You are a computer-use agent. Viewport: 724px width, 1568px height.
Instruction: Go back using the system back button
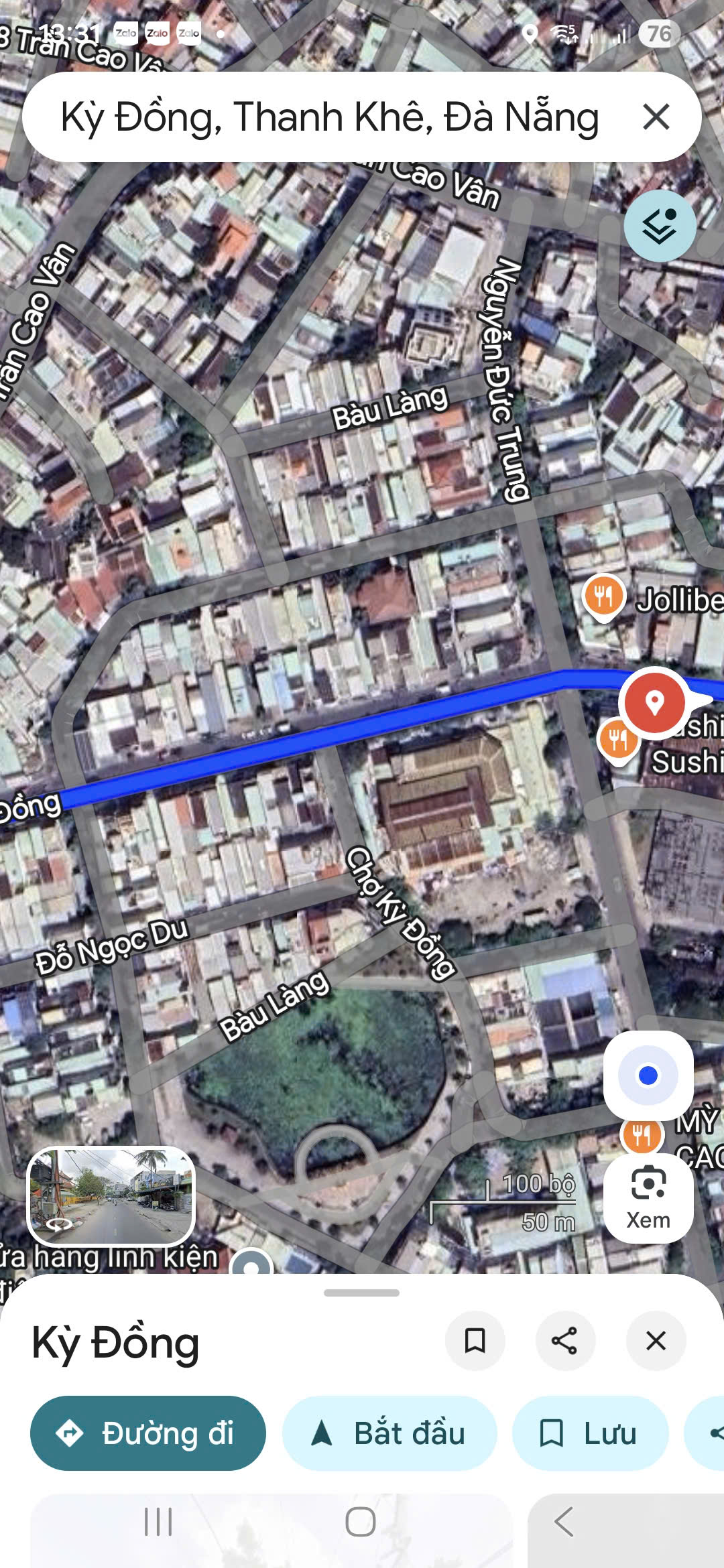point(564,1522)
